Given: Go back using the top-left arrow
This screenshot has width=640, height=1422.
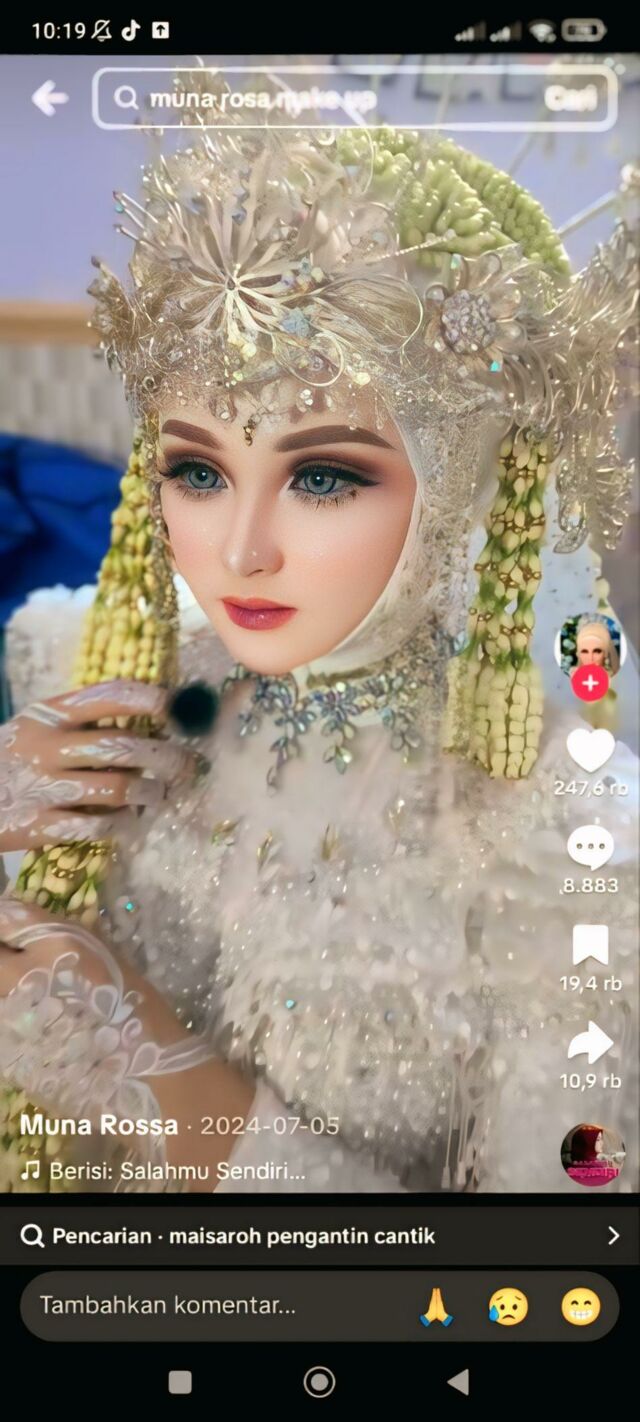Looking at the screenshot, I should pyautogui.click(x=49, y=98).
